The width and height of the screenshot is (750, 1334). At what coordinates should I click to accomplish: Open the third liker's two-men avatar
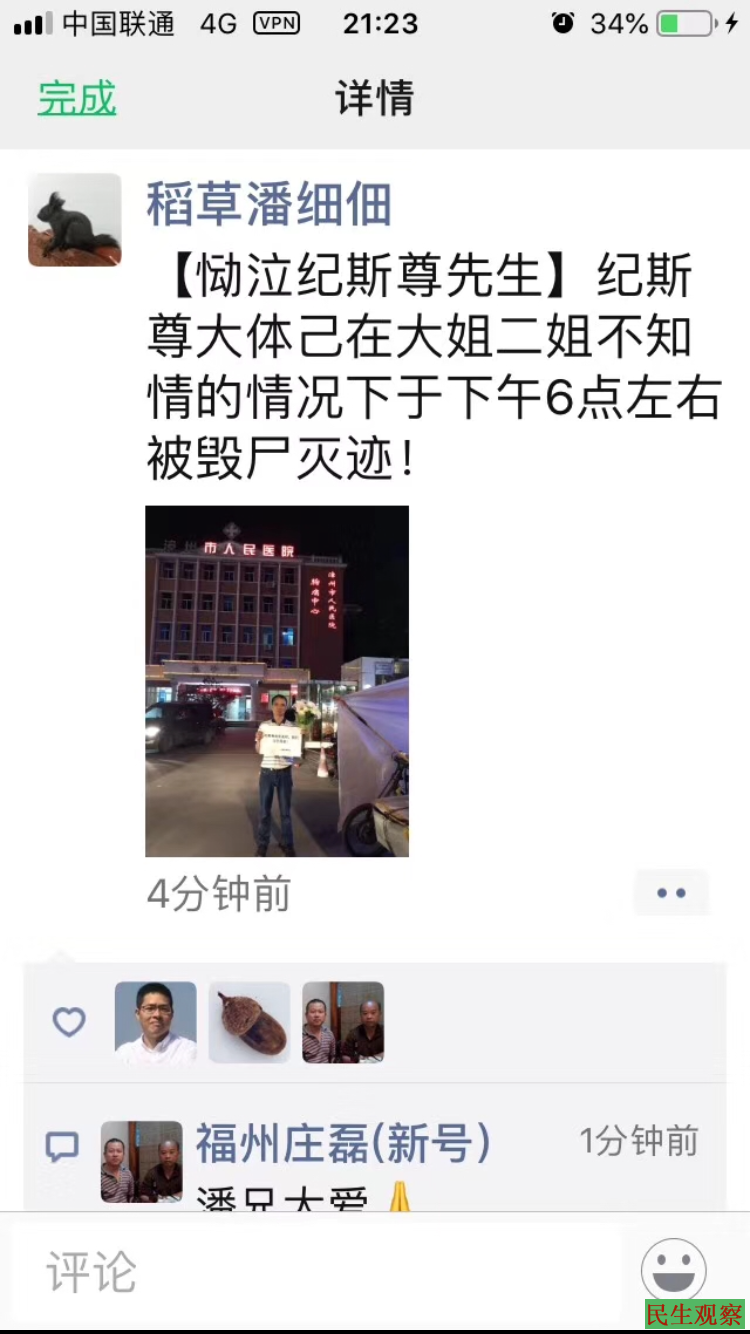click(x=343, y=1022)
